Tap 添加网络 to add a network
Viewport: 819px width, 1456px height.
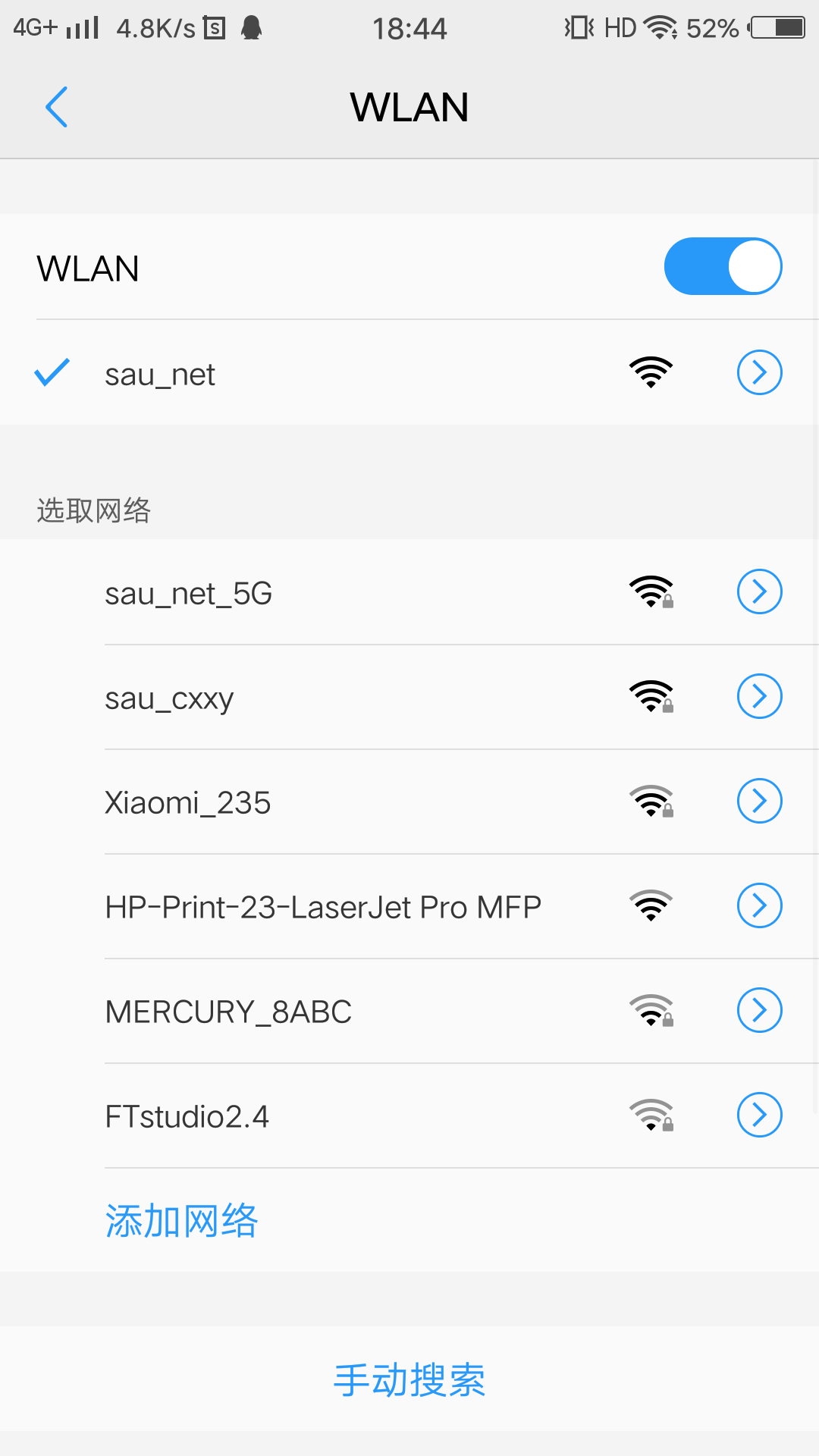181,1219
